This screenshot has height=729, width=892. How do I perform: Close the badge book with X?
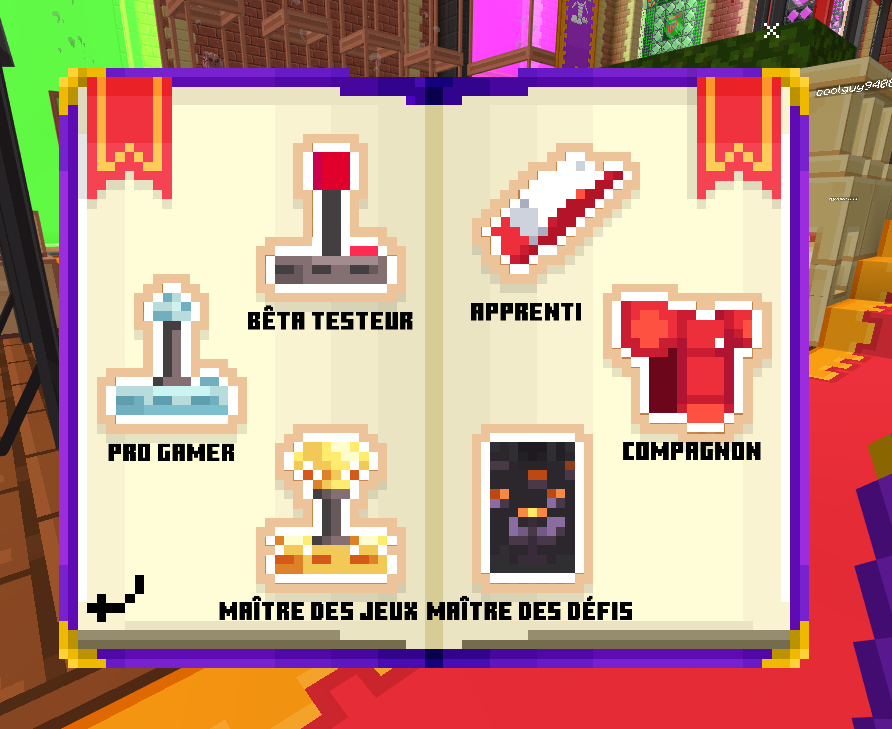pyautogui.click(x=771, y=30)
